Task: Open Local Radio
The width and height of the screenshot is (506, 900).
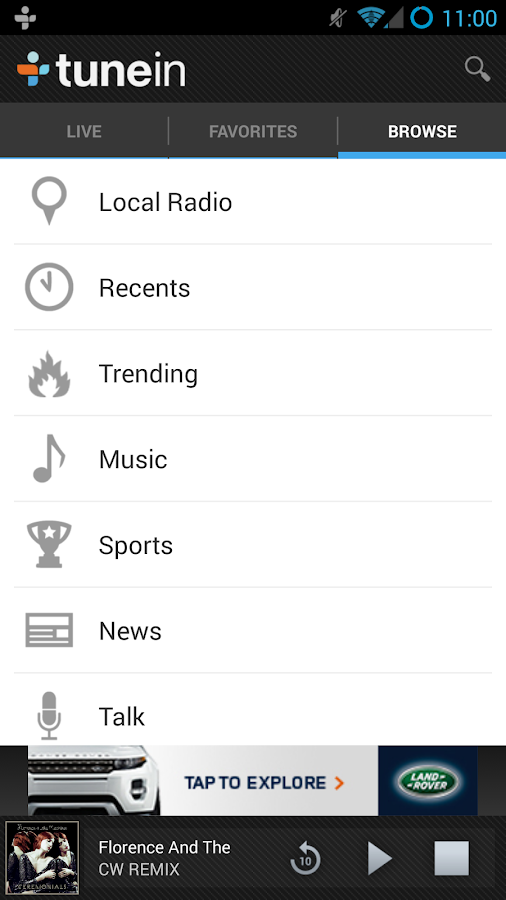Action: tap(253, 202)
